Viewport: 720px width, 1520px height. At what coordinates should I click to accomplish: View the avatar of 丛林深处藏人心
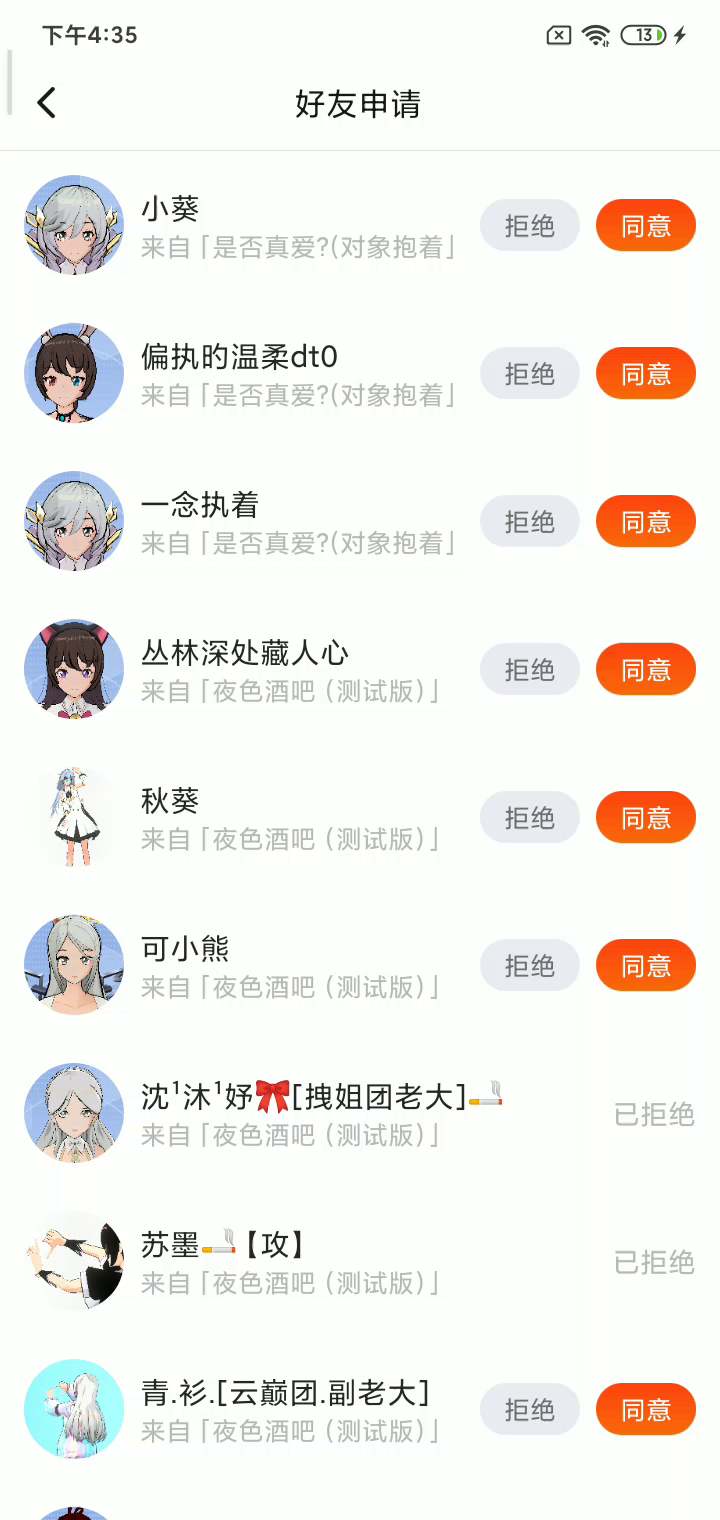(x=74, y=669)
